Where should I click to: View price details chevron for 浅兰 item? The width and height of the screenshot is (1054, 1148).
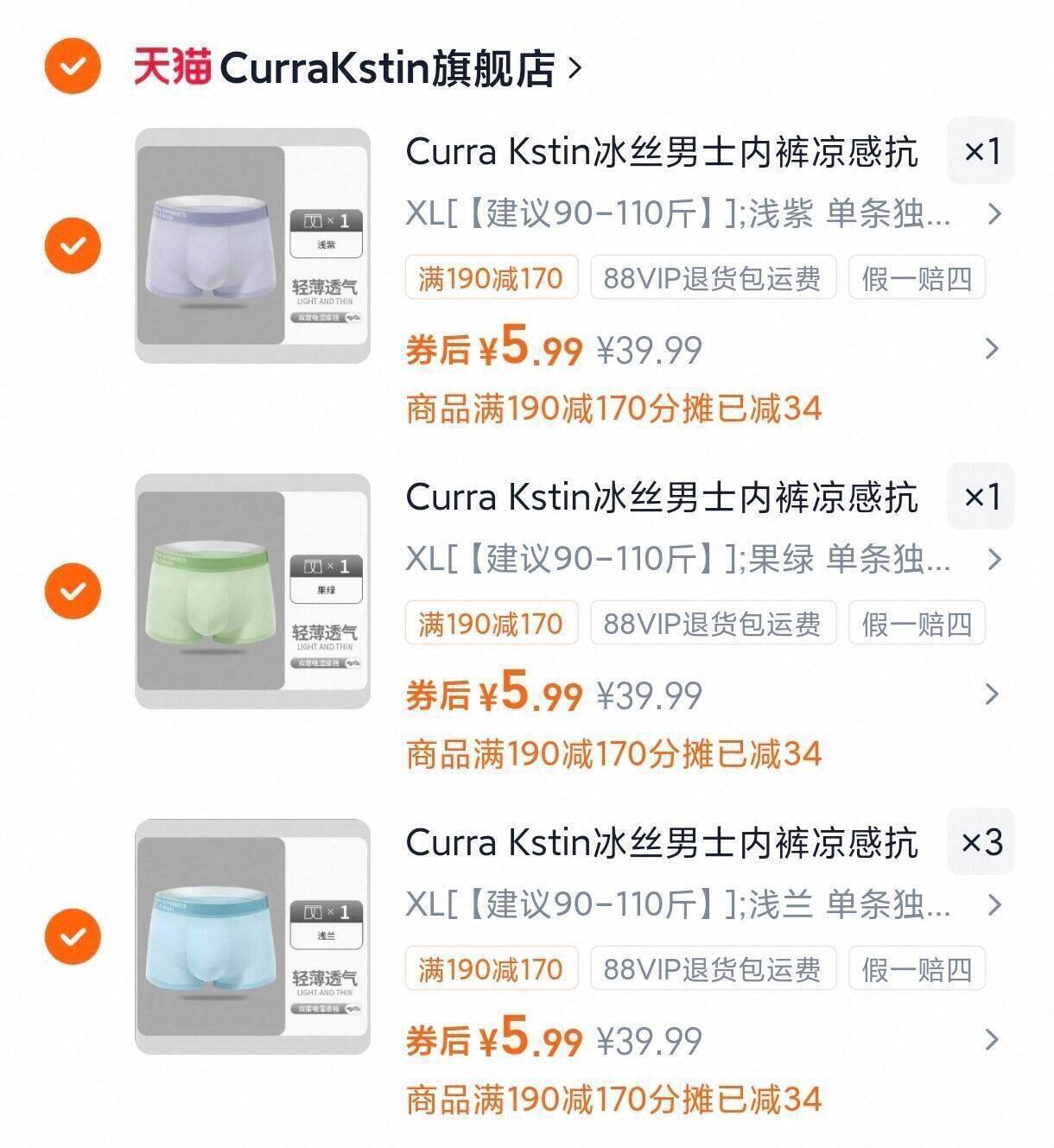tap(992, 1040)
